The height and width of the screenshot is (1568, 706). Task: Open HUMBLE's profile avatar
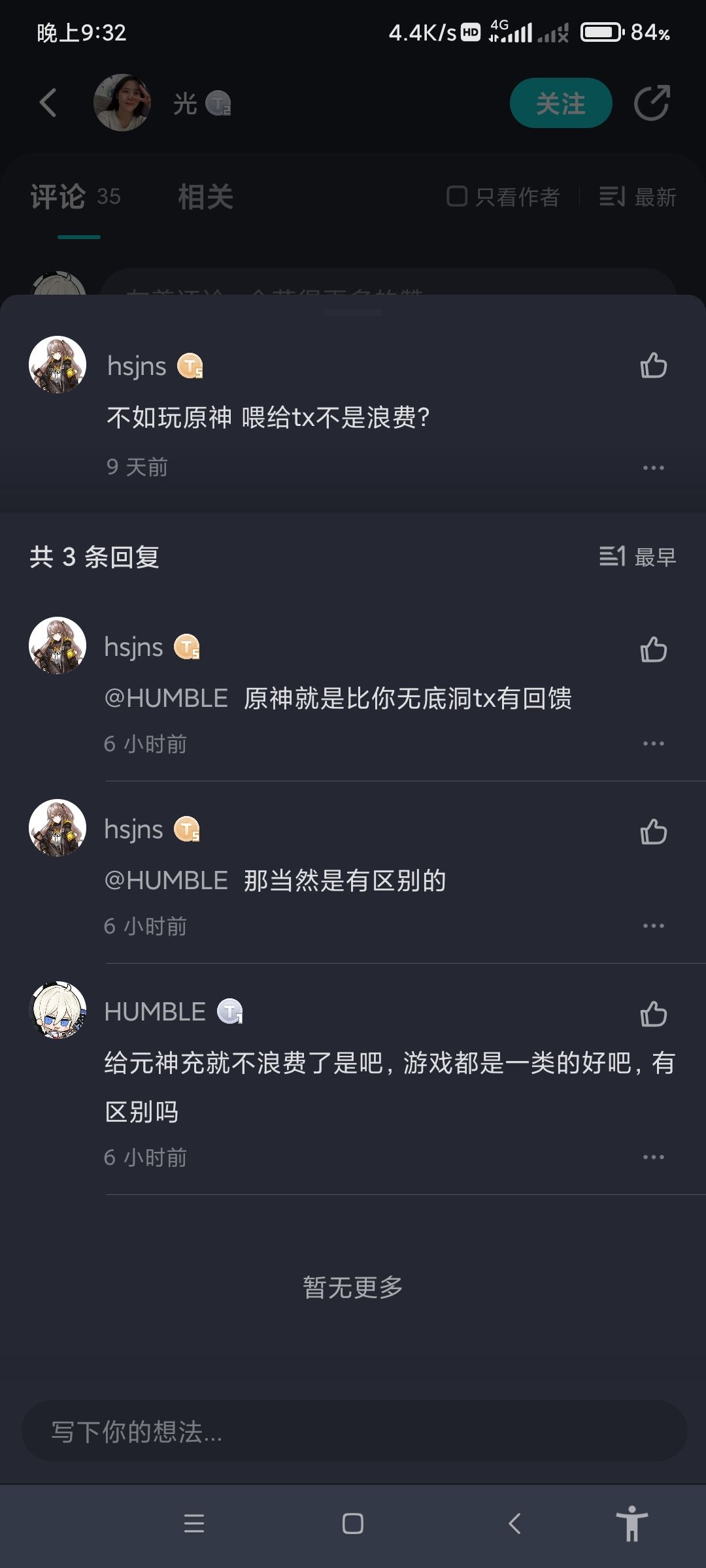tap(58, 1010)
